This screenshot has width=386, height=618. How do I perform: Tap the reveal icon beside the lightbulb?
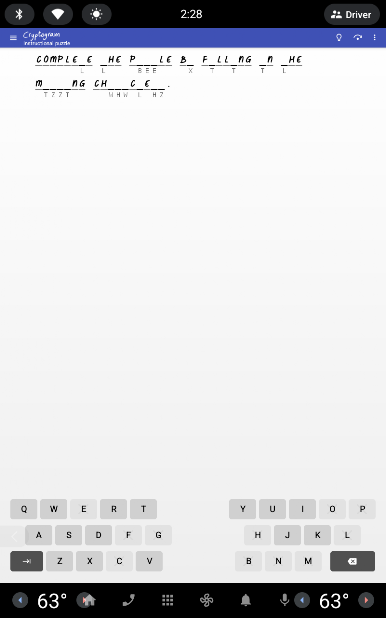click(358, 37)
